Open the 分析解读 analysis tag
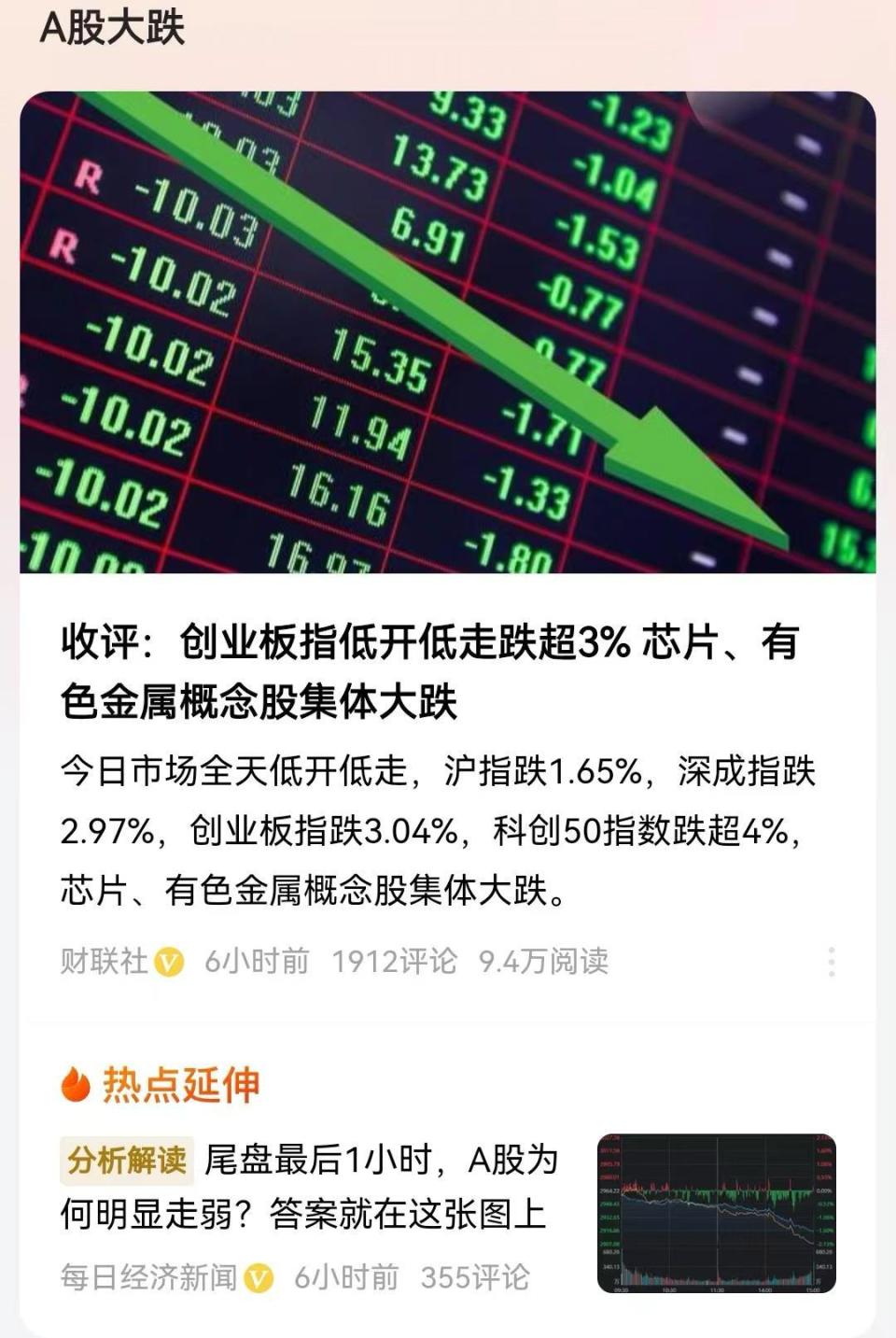The height and width of the screenshot is (1338, 896). point(127,1162)
